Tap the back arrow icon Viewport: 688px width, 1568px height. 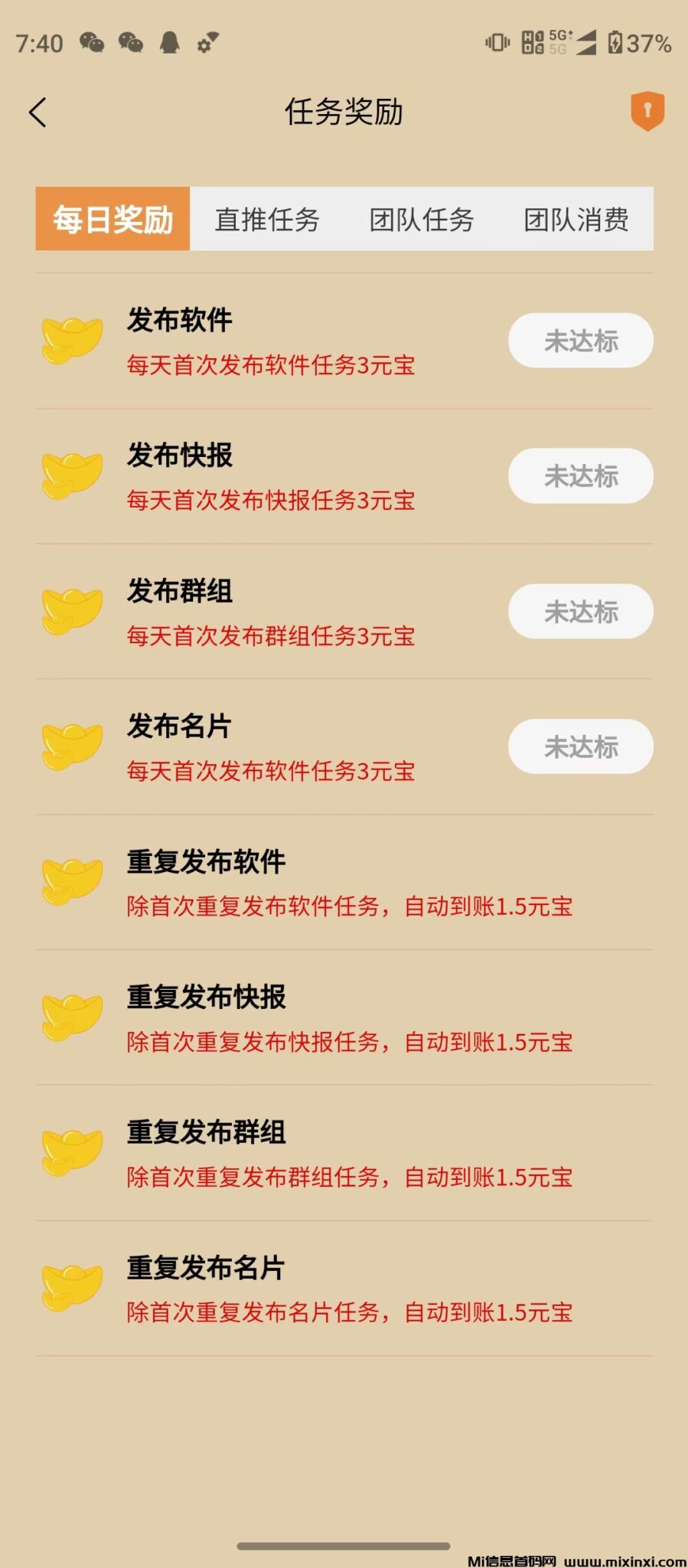click(38, 112)
